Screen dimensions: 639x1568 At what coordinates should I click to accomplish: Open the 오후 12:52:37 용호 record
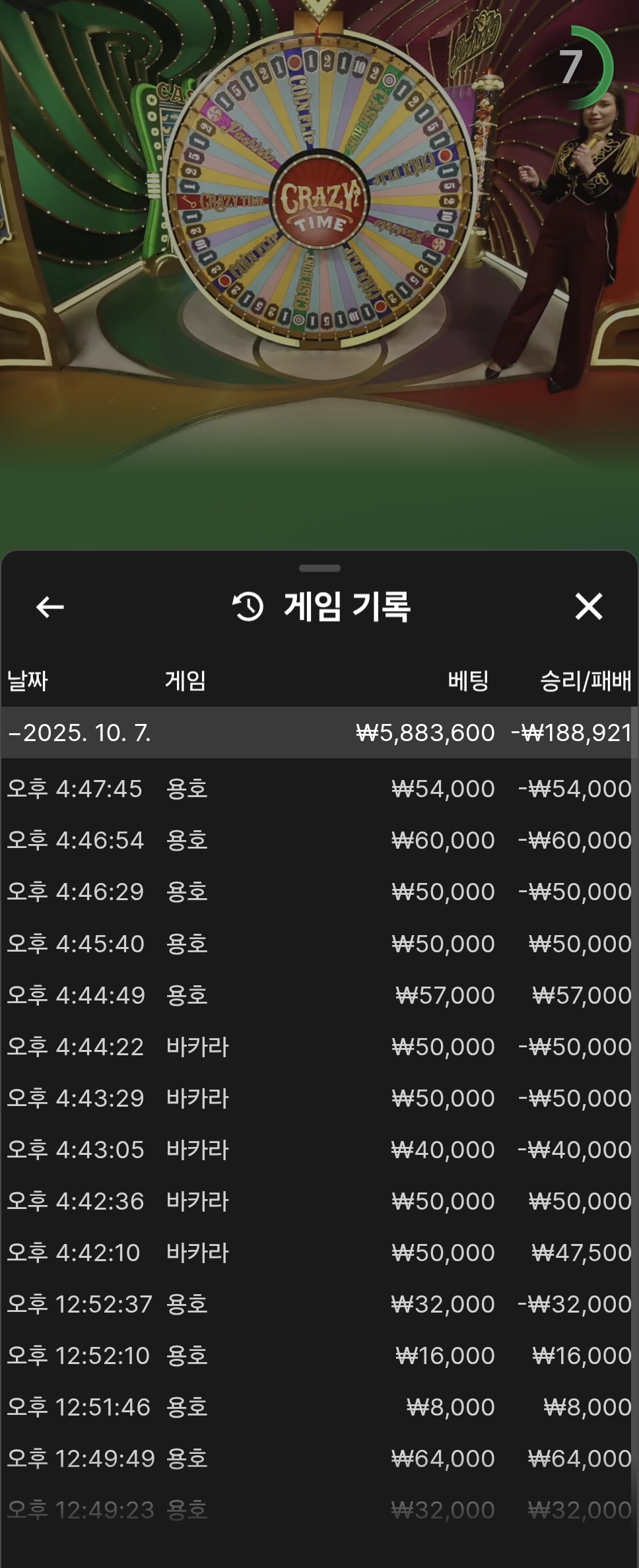[x=319, y=1304]
